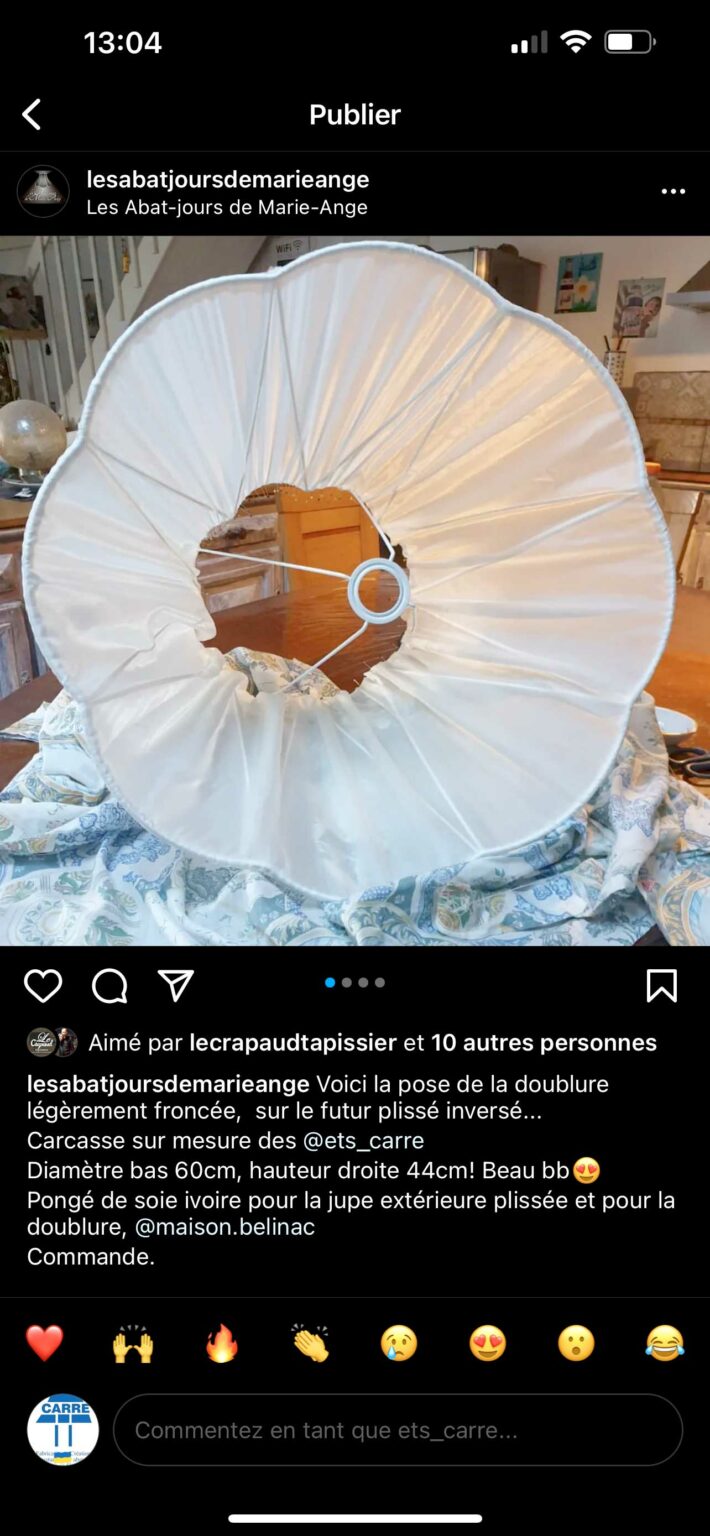
Task: Insert the fire emoji reaction
Action: (x=222, y=1343)
